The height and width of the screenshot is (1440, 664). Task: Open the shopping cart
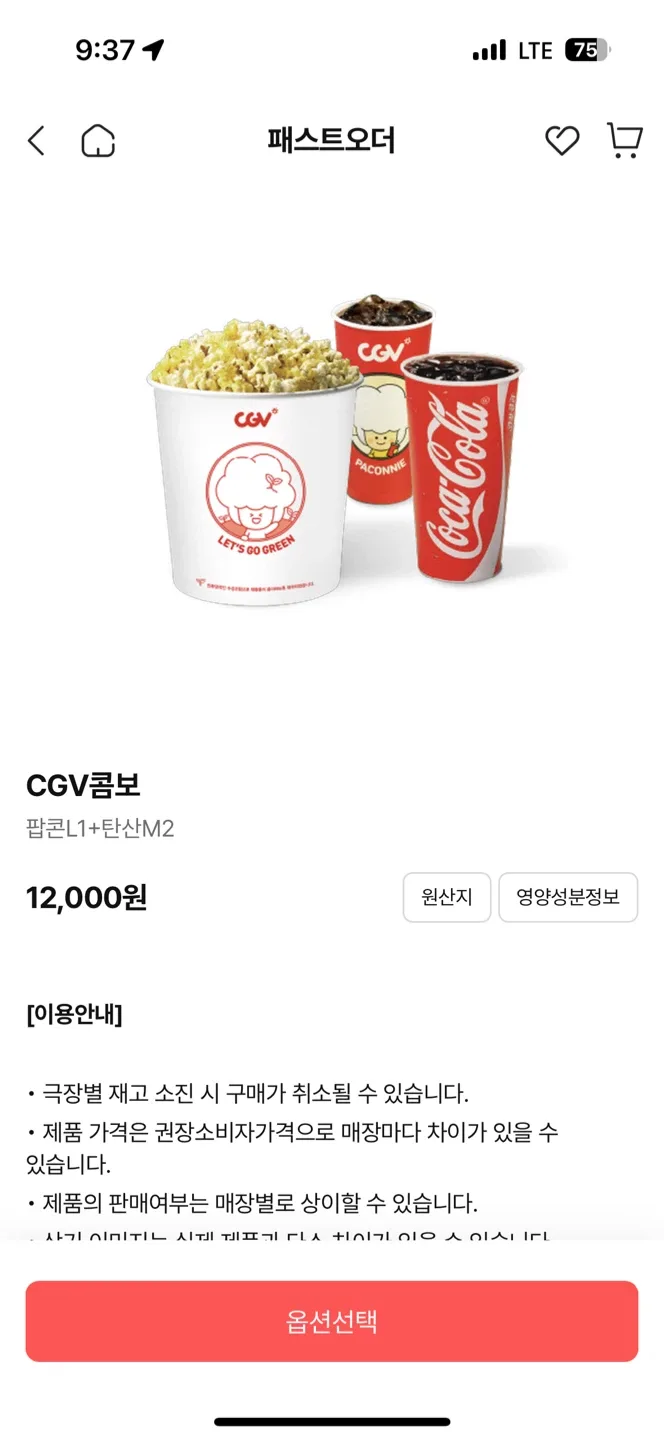click(624, 141)
